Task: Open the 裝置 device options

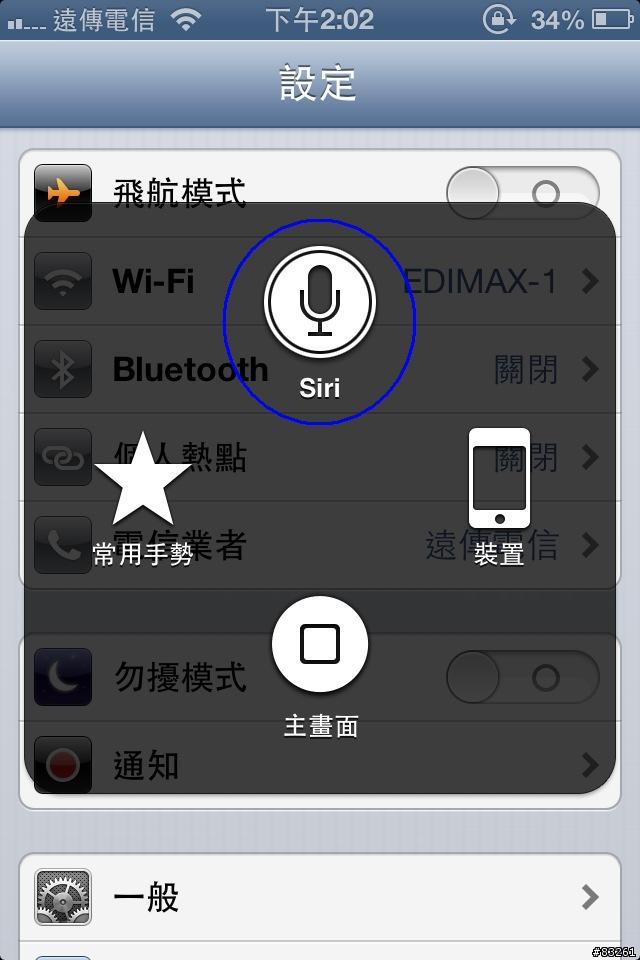Action: [x=499, y=480]
